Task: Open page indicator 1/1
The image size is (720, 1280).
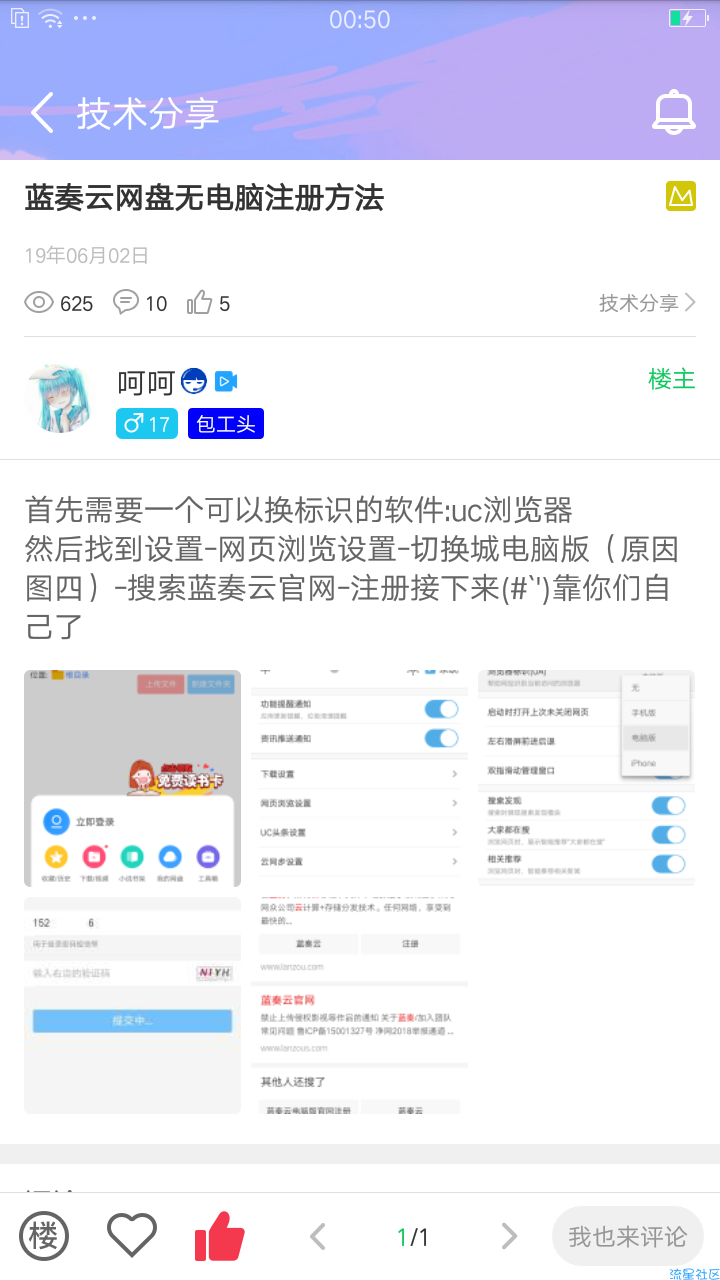Action: [x=412, y=1237]
